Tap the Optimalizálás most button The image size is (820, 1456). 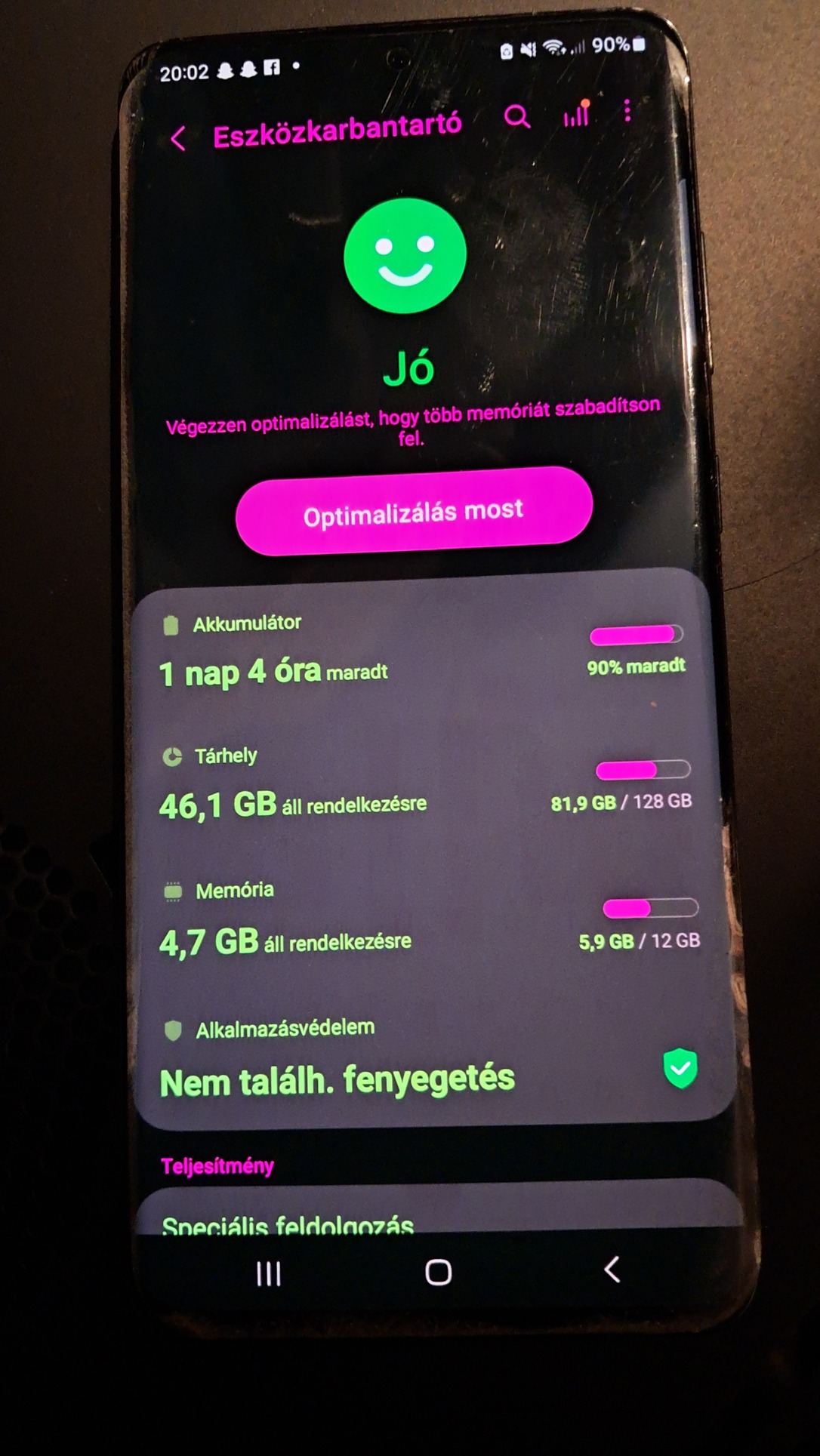tap(414, 512)
